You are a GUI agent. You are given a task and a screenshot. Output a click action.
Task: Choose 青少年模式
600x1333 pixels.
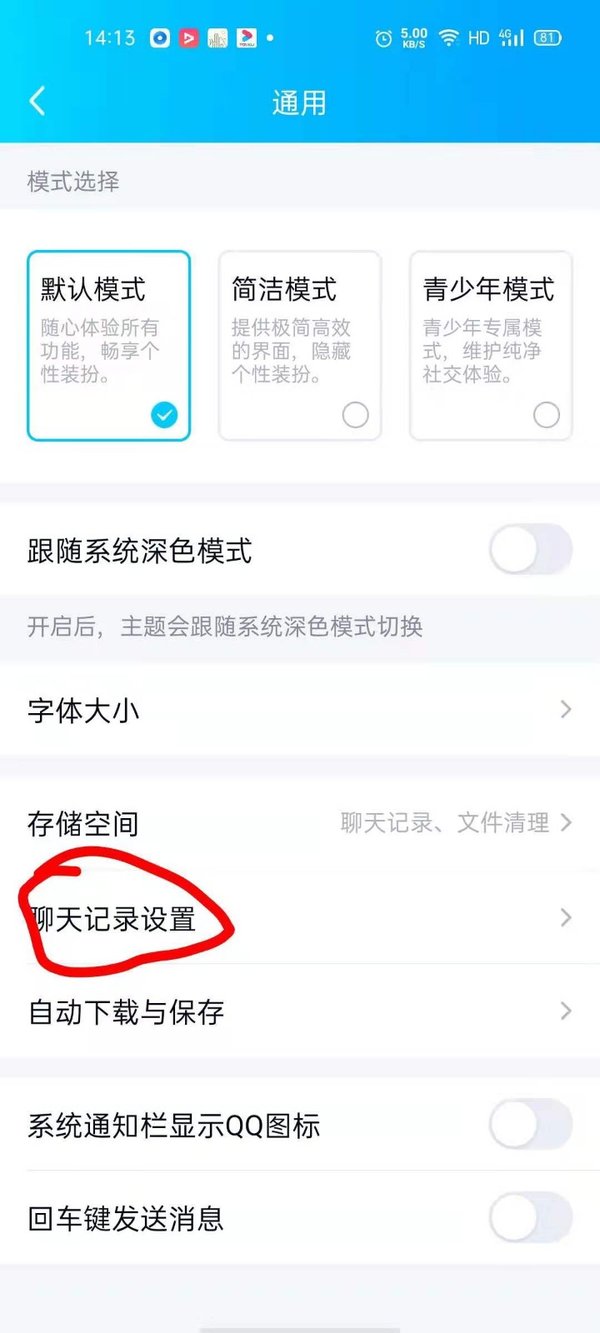[490, 345]
